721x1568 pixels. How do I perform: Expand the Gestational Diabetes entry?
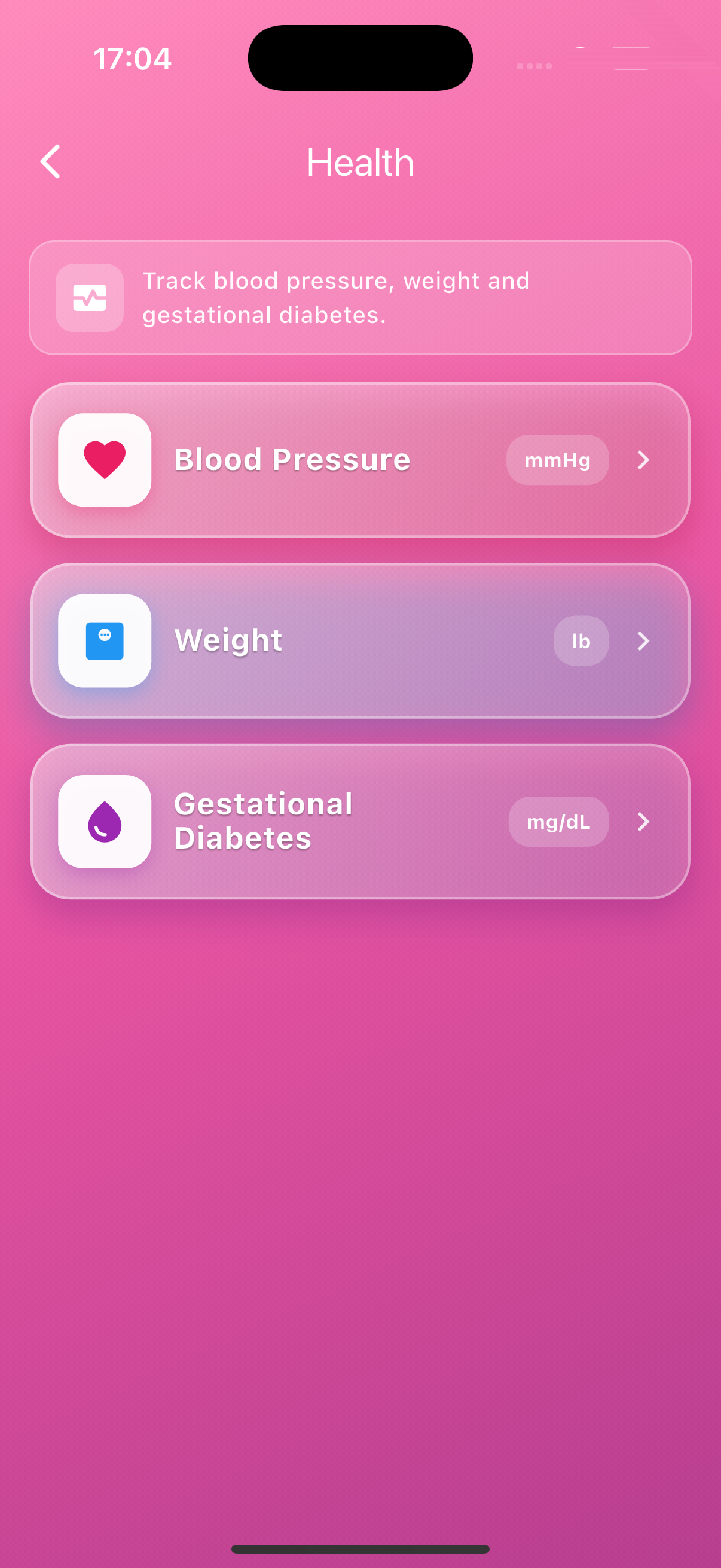click(x=643, y=821)
